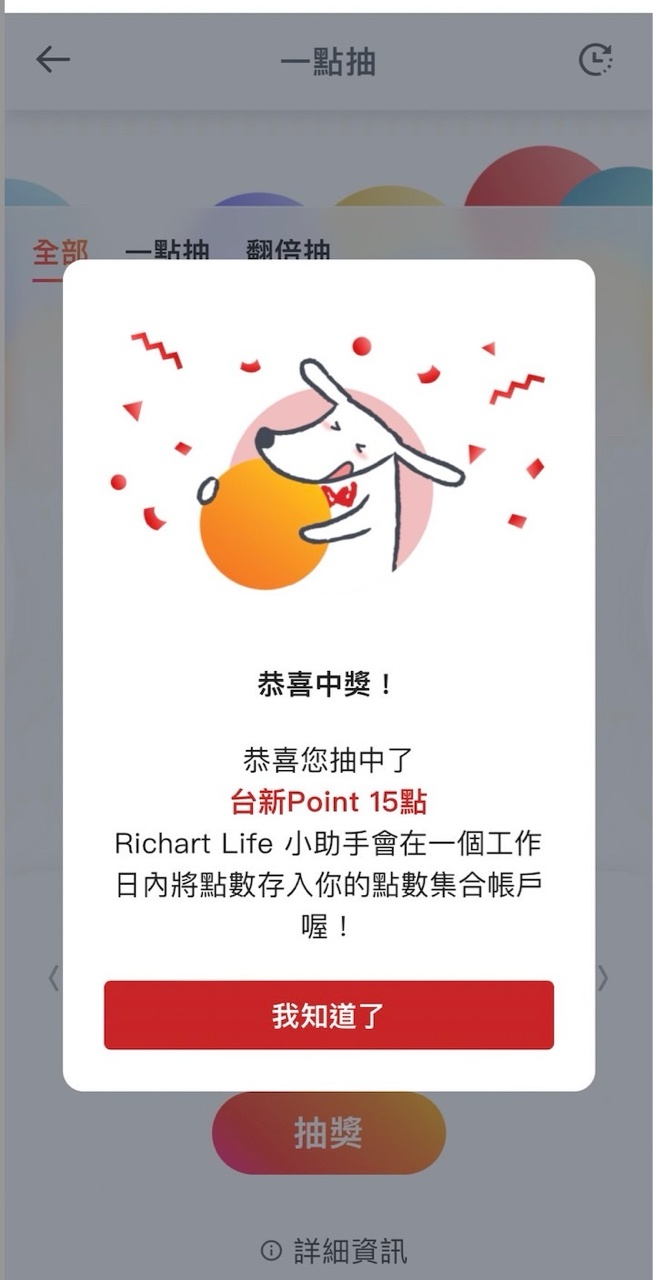Switch to the 全部 tab
653x1280 pixels.
[x=60, y=251]
